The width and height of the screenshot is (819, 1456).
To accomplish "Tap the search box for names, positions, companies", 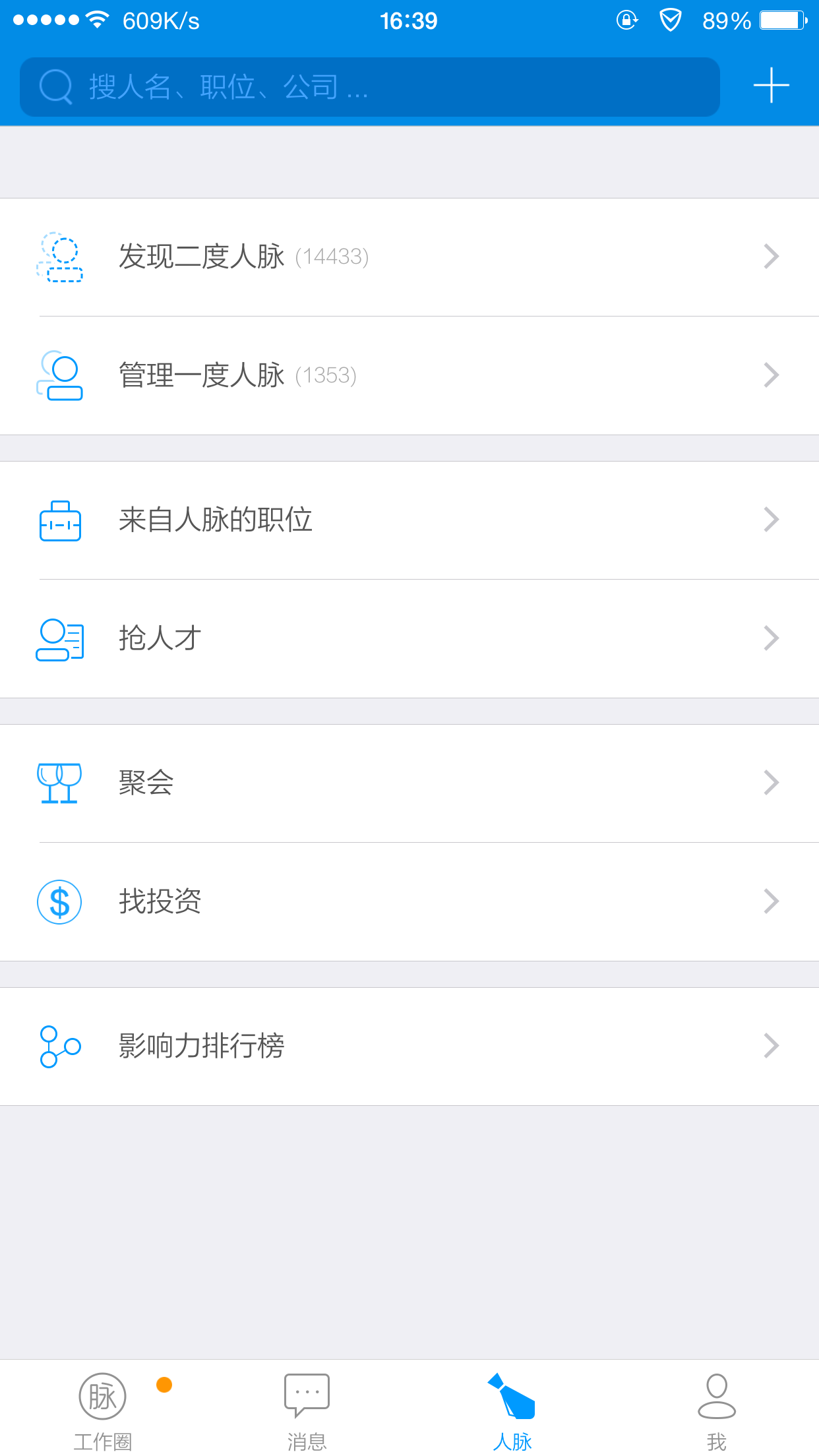I will pyautogui.click(x=369, y=86).
